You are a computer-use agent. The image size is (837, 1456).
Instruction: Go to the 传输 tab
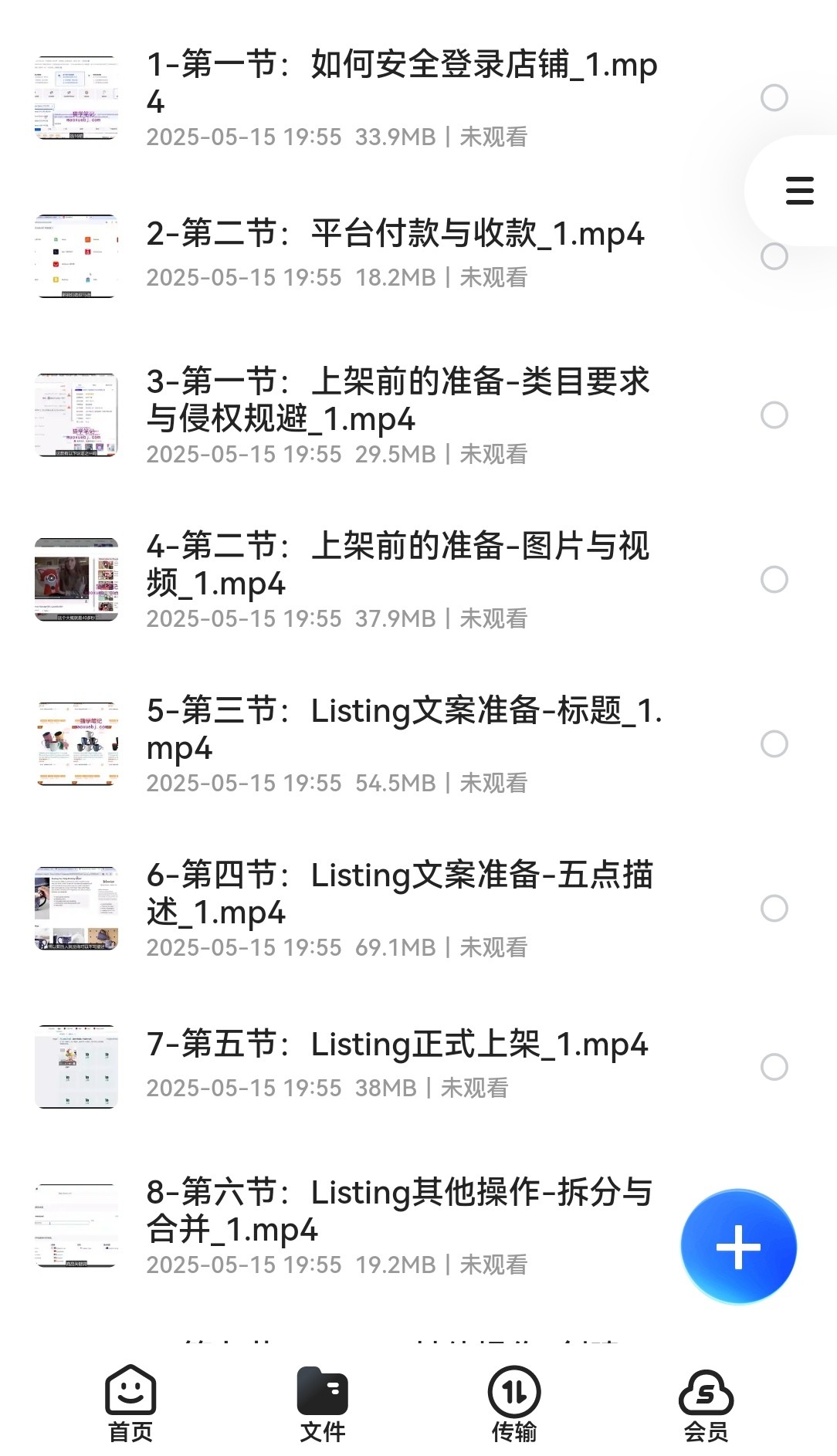514,1404
